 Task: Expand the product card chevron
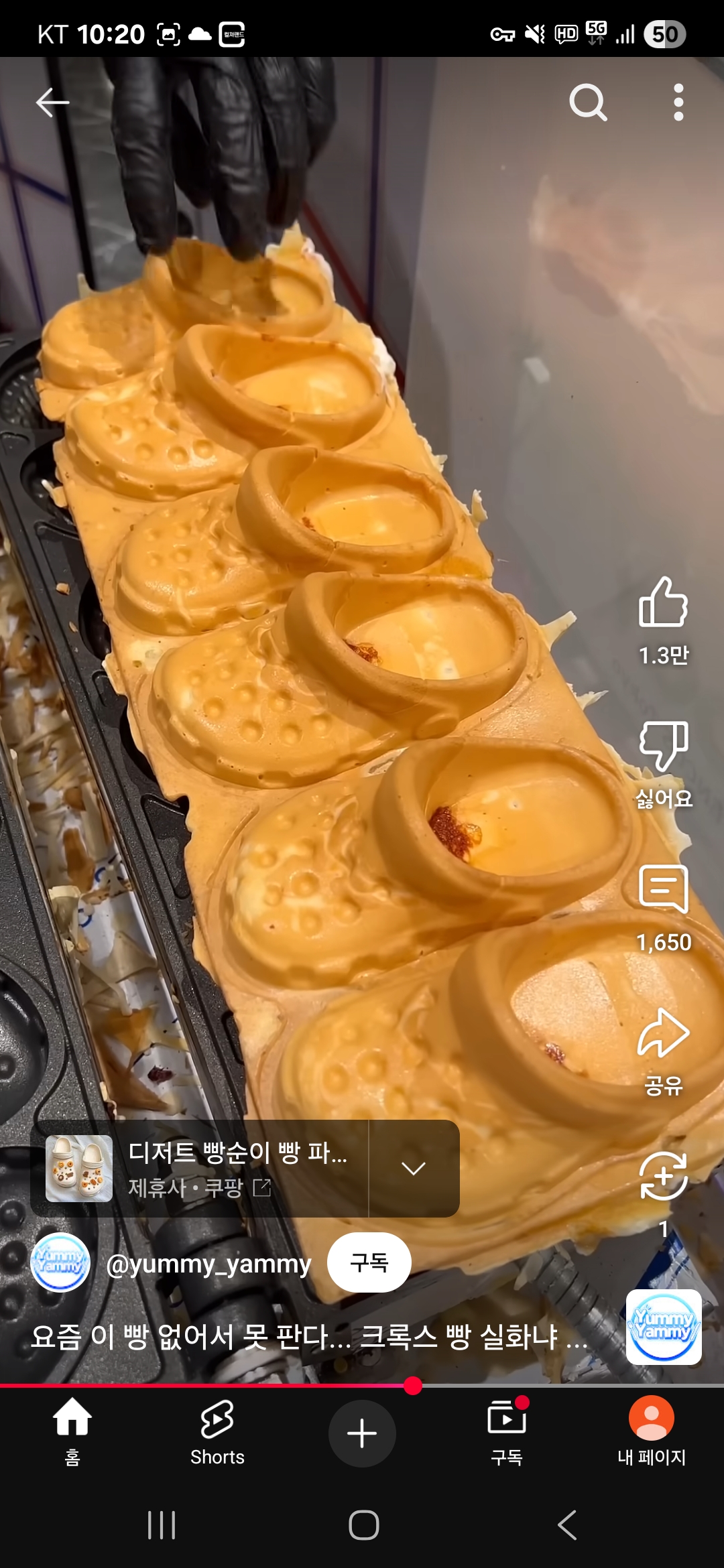coord(414,1169)
